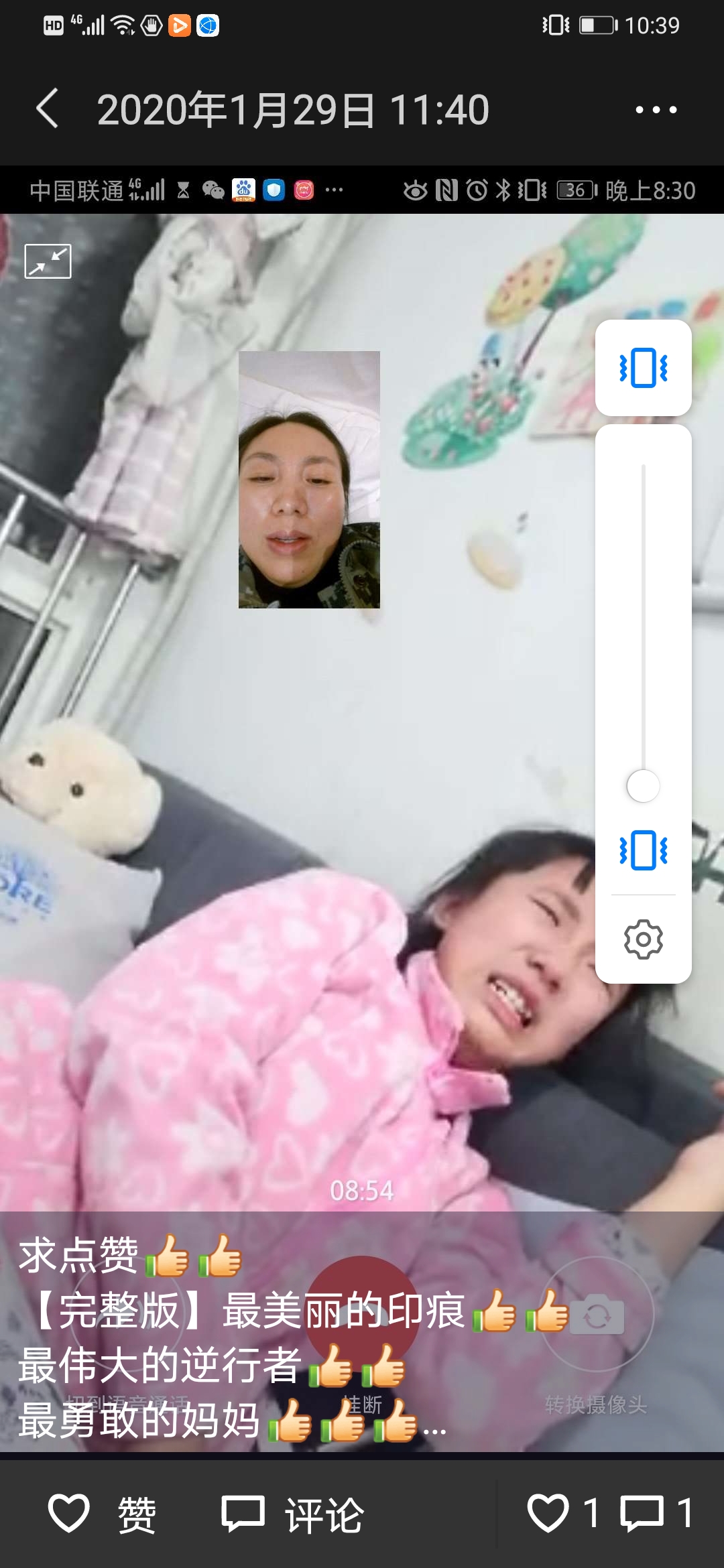The height and width of the screenshot is (1568, 724).
Task: View the post's like count
Action: tap(563, 1514)
